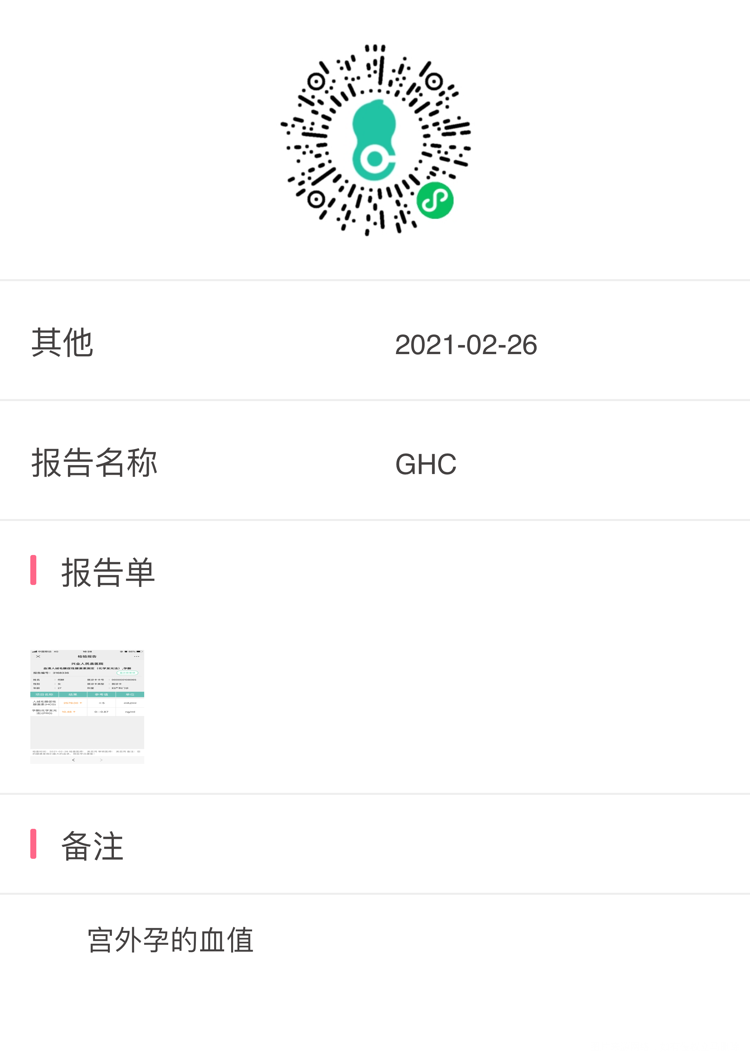Tap the pink bar beside 报告单 heading
750x1062 pixels.
click(x=32, y=573)
